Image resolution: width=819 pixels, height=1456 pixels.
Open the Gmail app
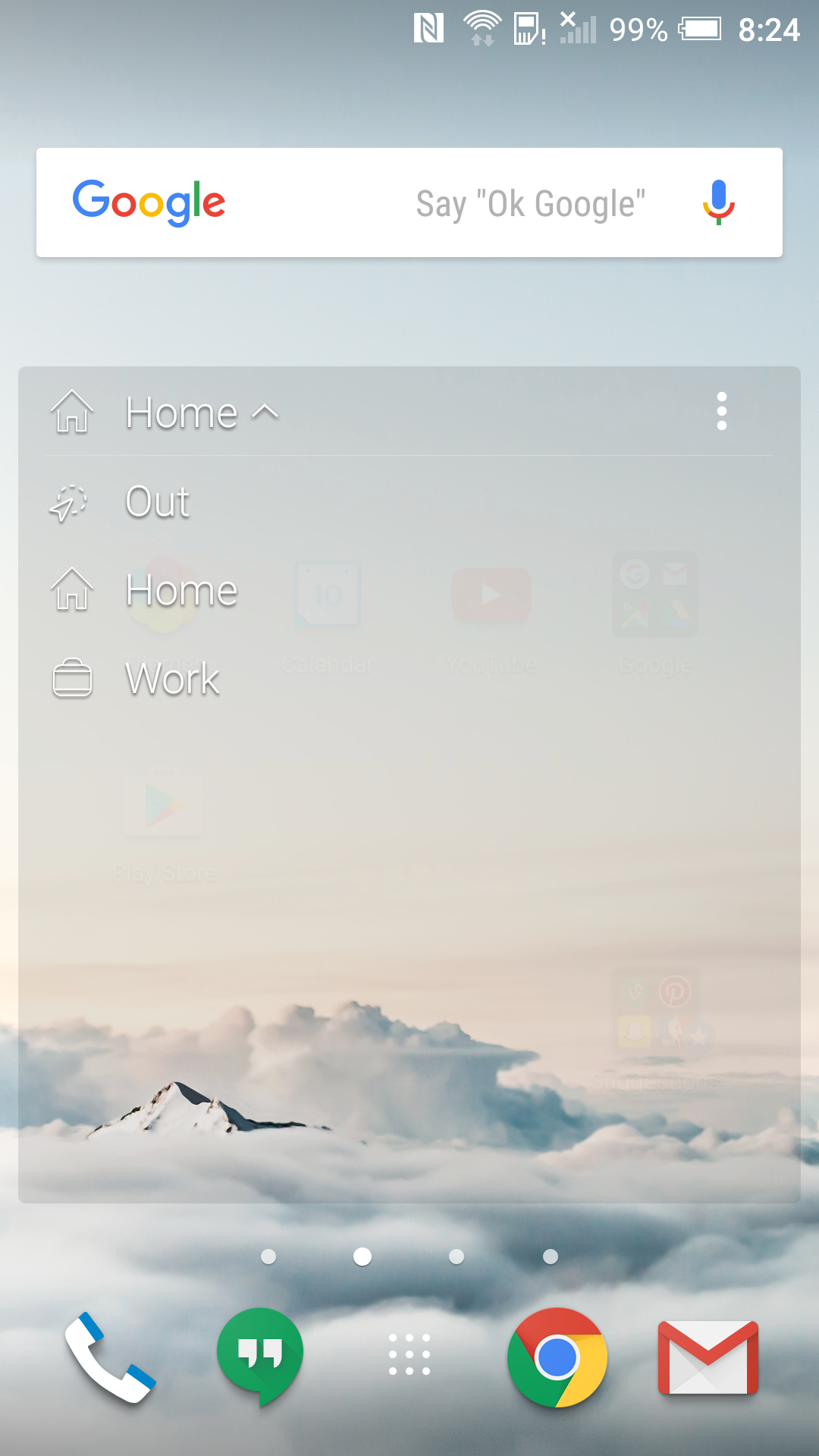[x=708, y=1357]
